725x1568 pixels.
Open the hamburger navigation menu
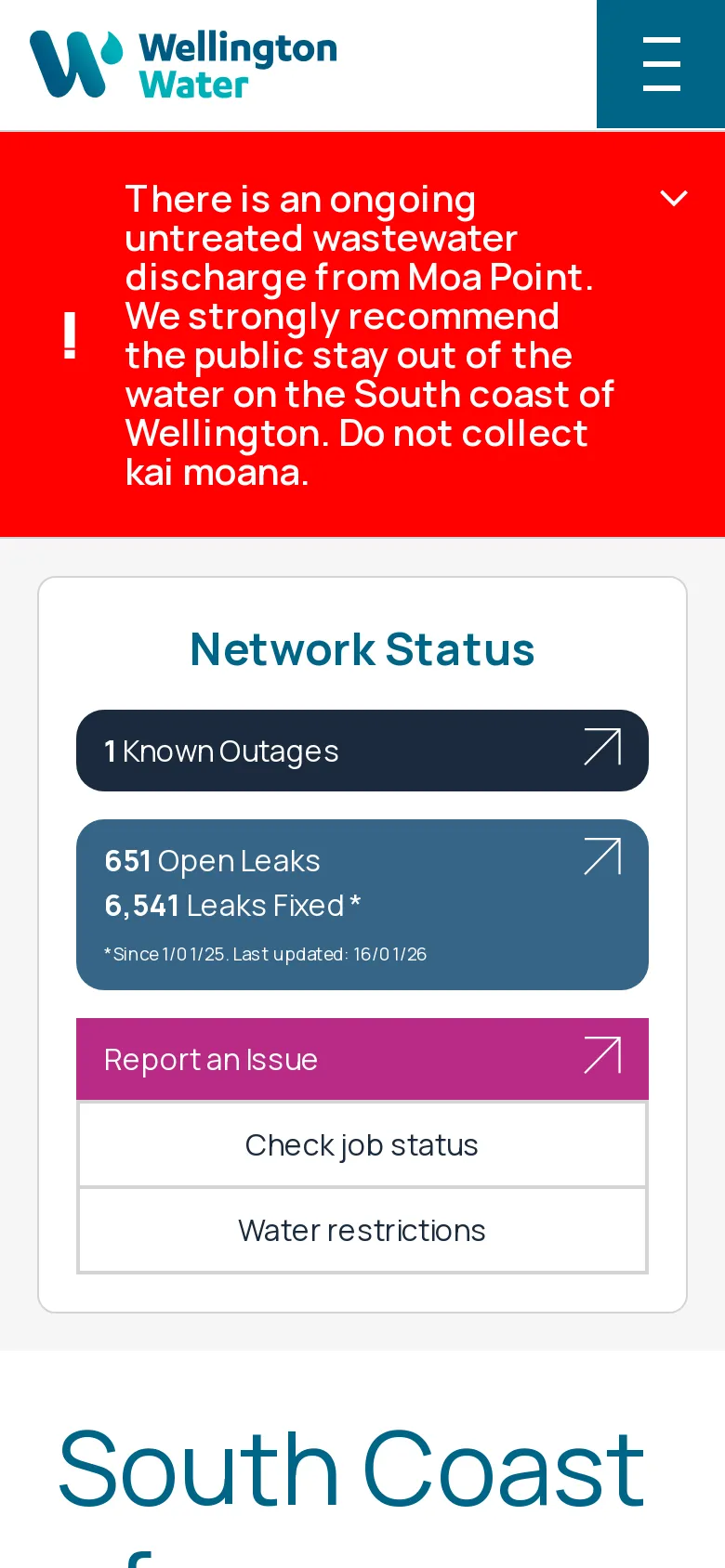coord(661,64)
